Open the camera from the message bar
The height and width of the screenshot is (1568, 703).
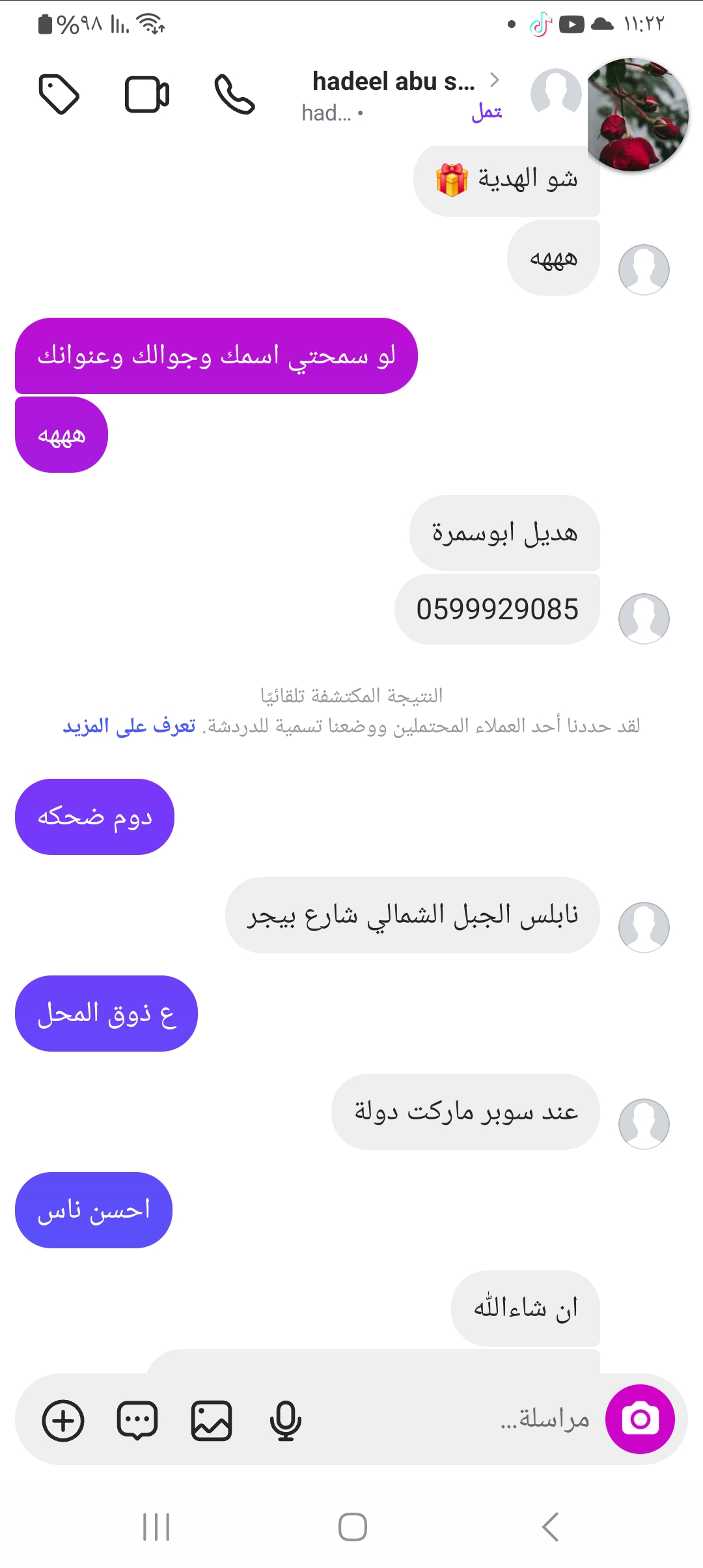coord(640,1420)
